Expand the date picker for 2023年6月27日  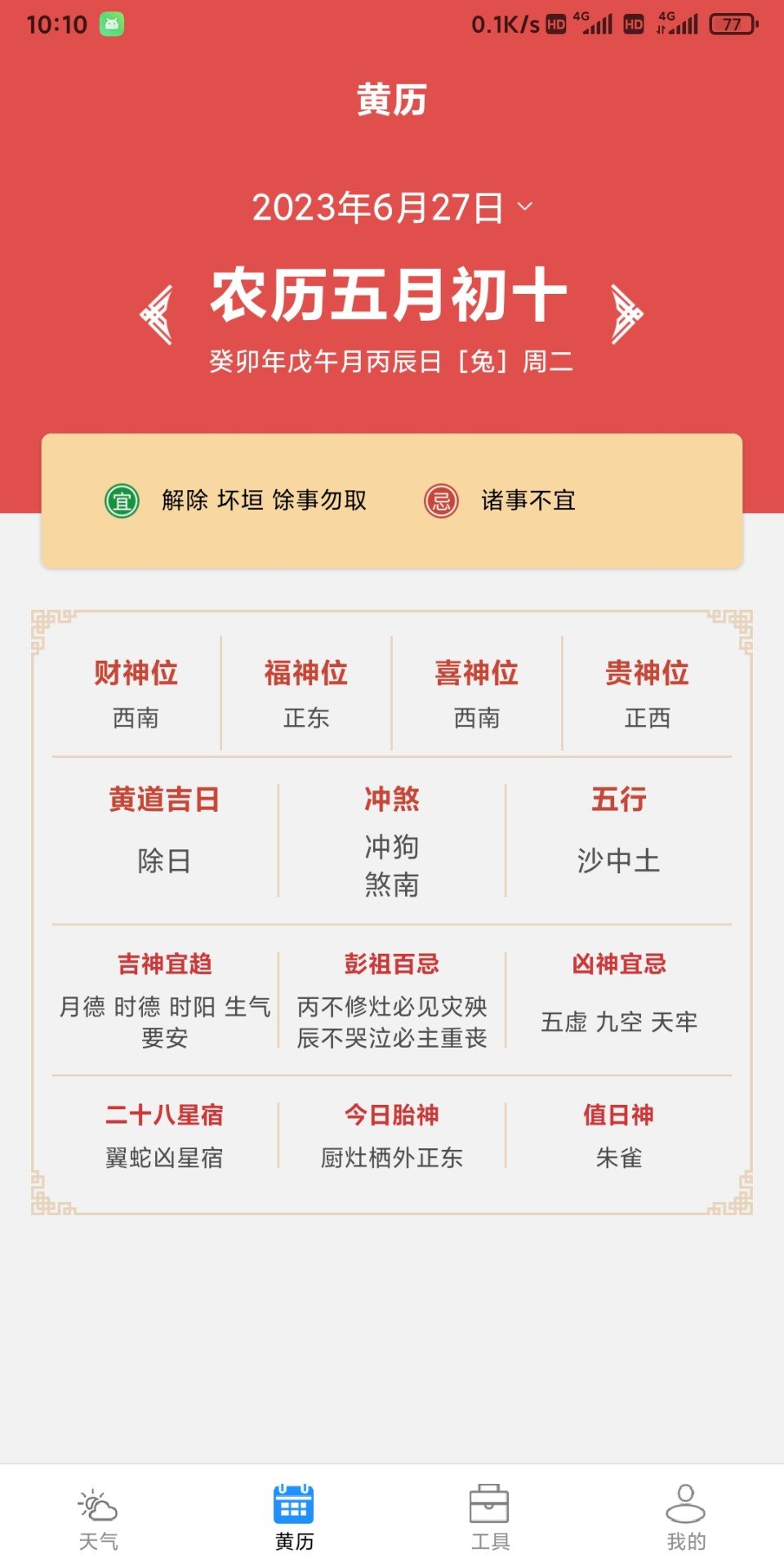pos(390,208)
